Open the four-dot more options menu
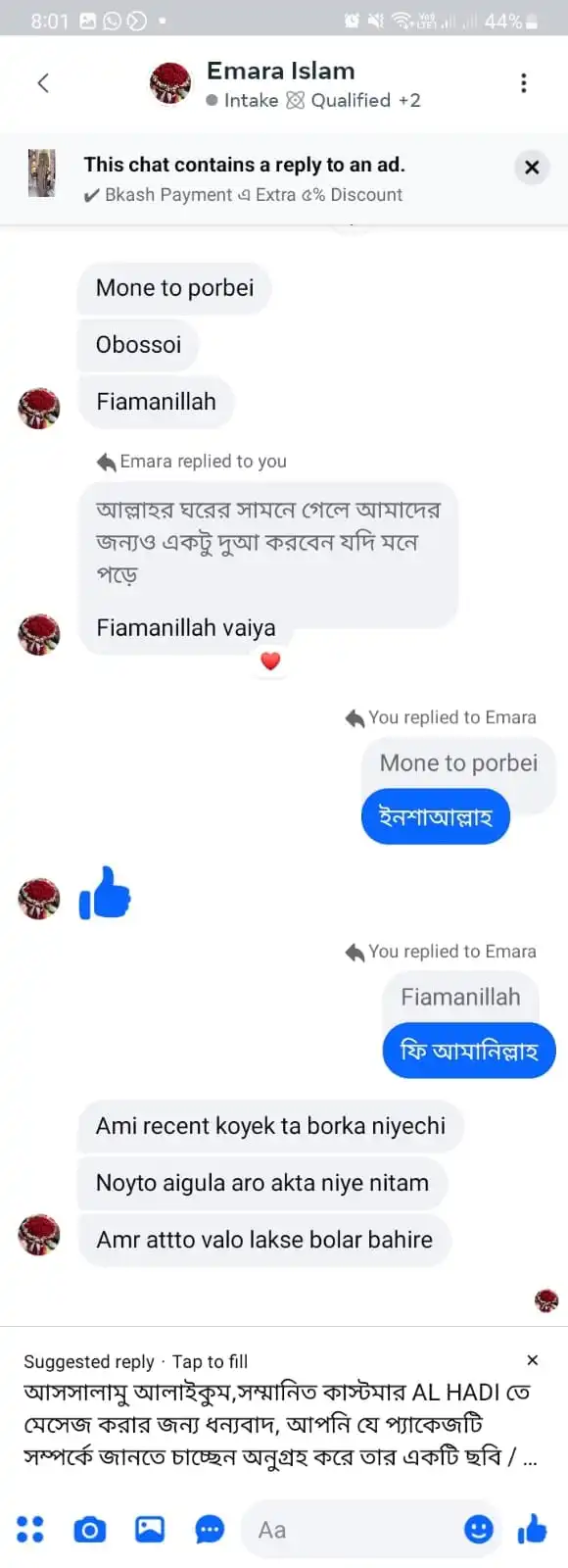The image size is (568, 1568). [30, 1529]
